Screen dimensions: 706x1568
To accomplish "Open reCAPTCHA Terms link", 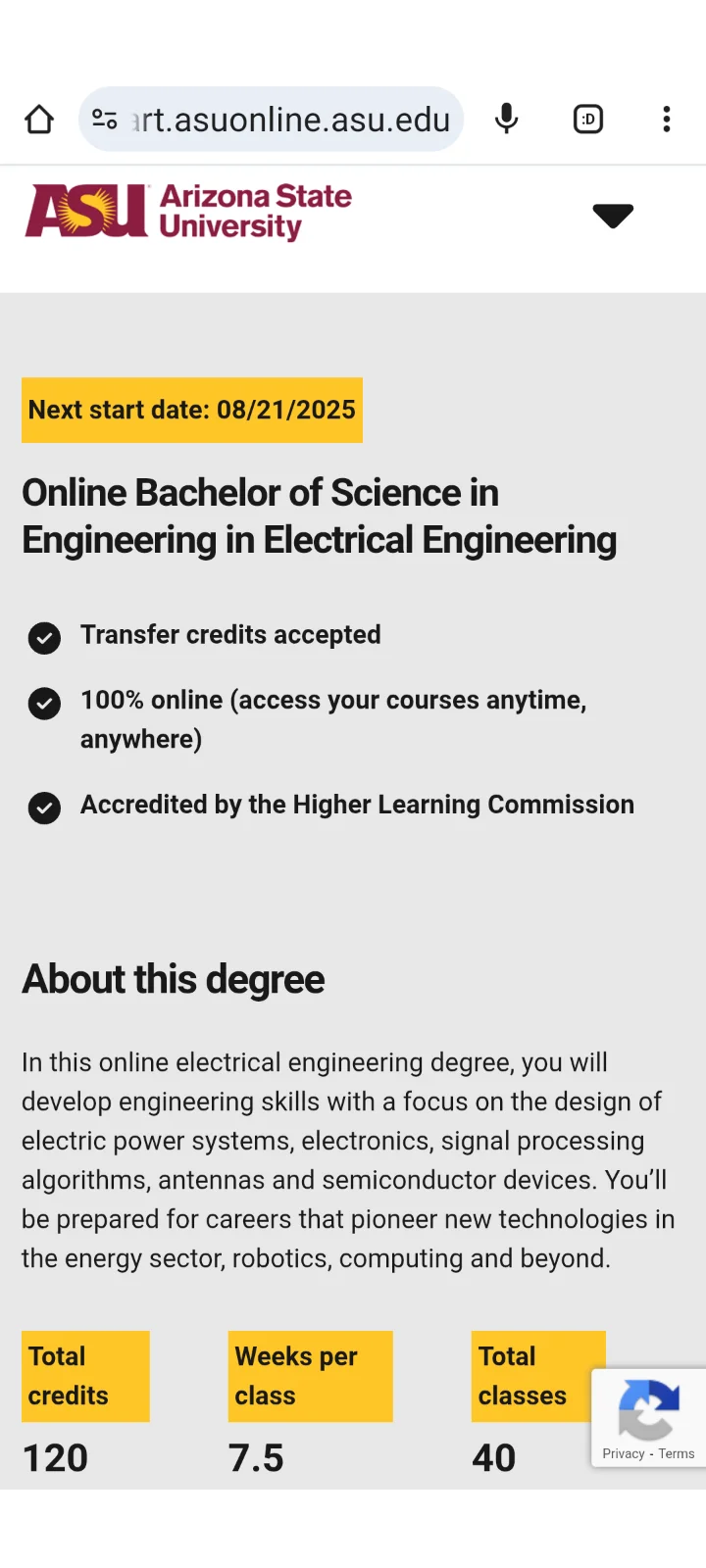I will (677, 1453).
